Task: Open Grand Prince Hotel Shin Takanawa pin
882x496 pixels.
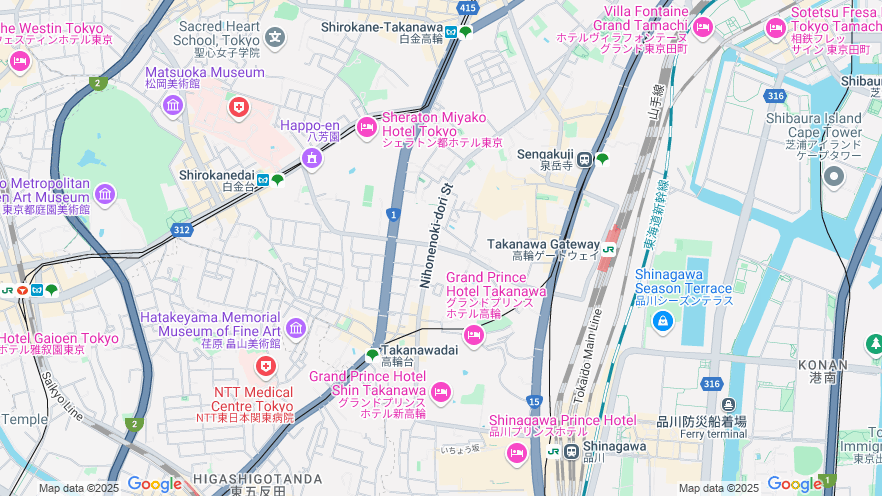Action: point(441,391)
